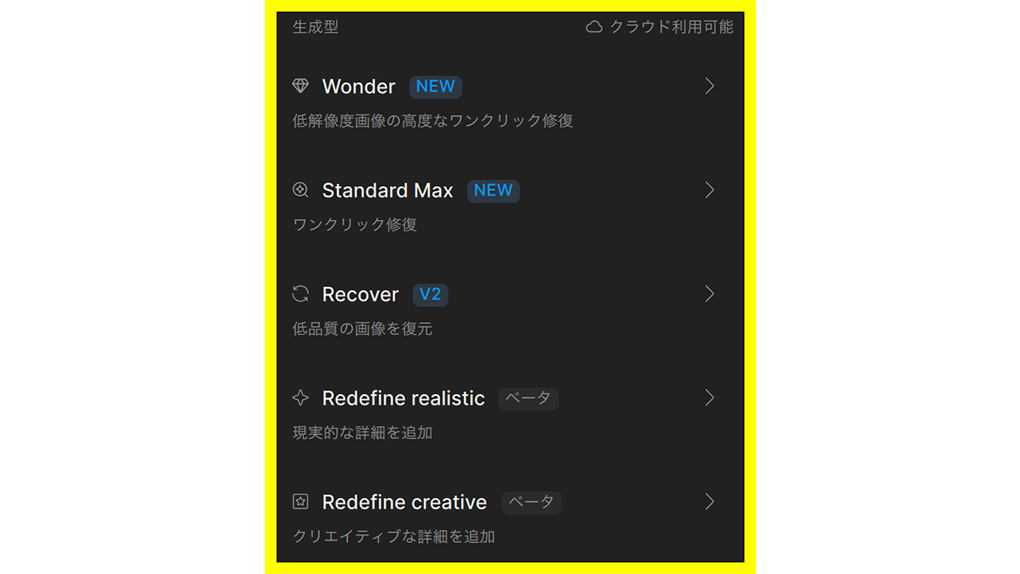Image resolution: width=1020 pixels, height=574 pixels.
Task: Open the Recover V2 model
Action: tap(360, 295)
